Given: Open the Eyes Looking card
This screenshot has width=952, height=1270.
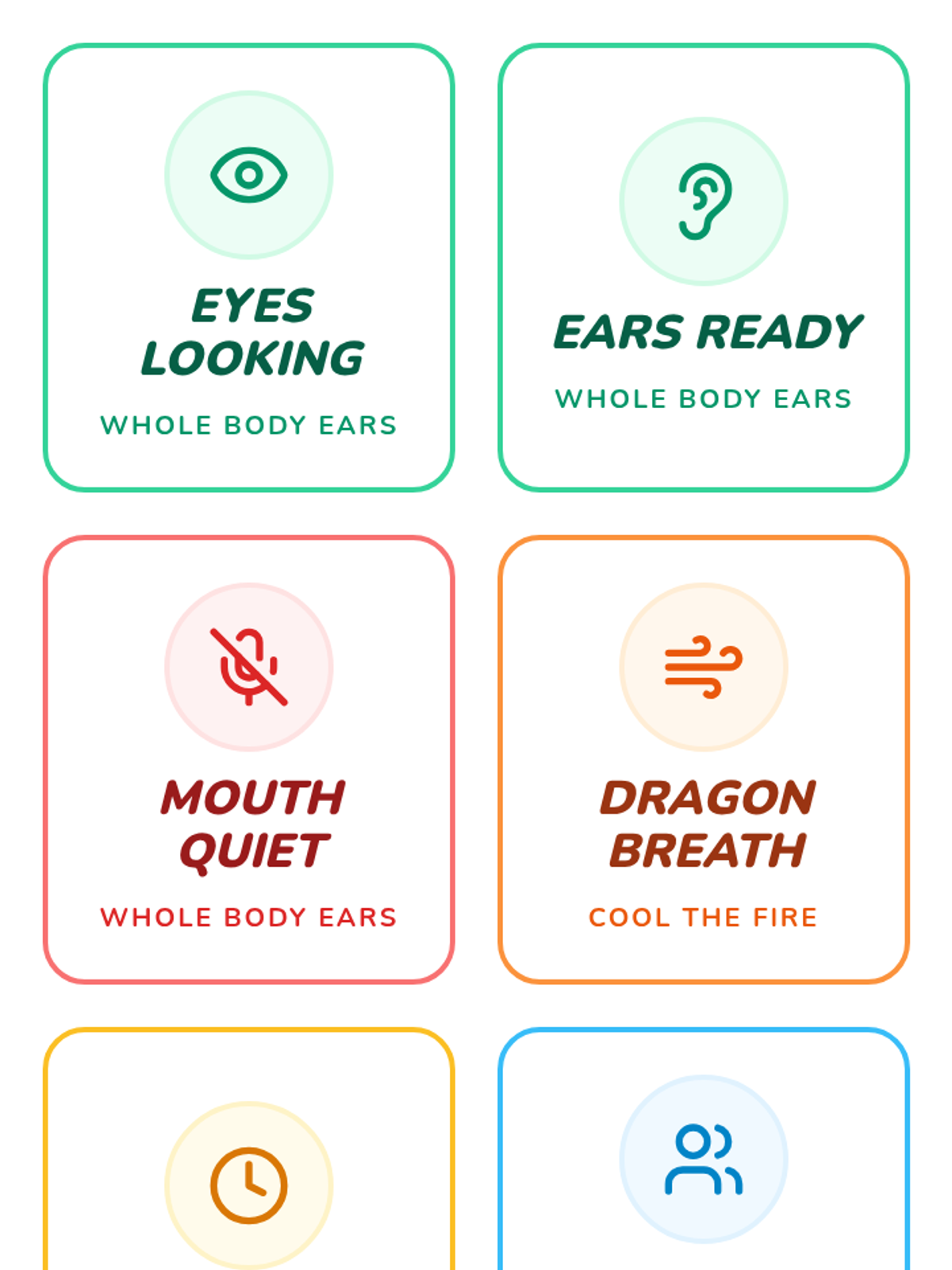Looking at the screenshot, I should coord(248,267).
